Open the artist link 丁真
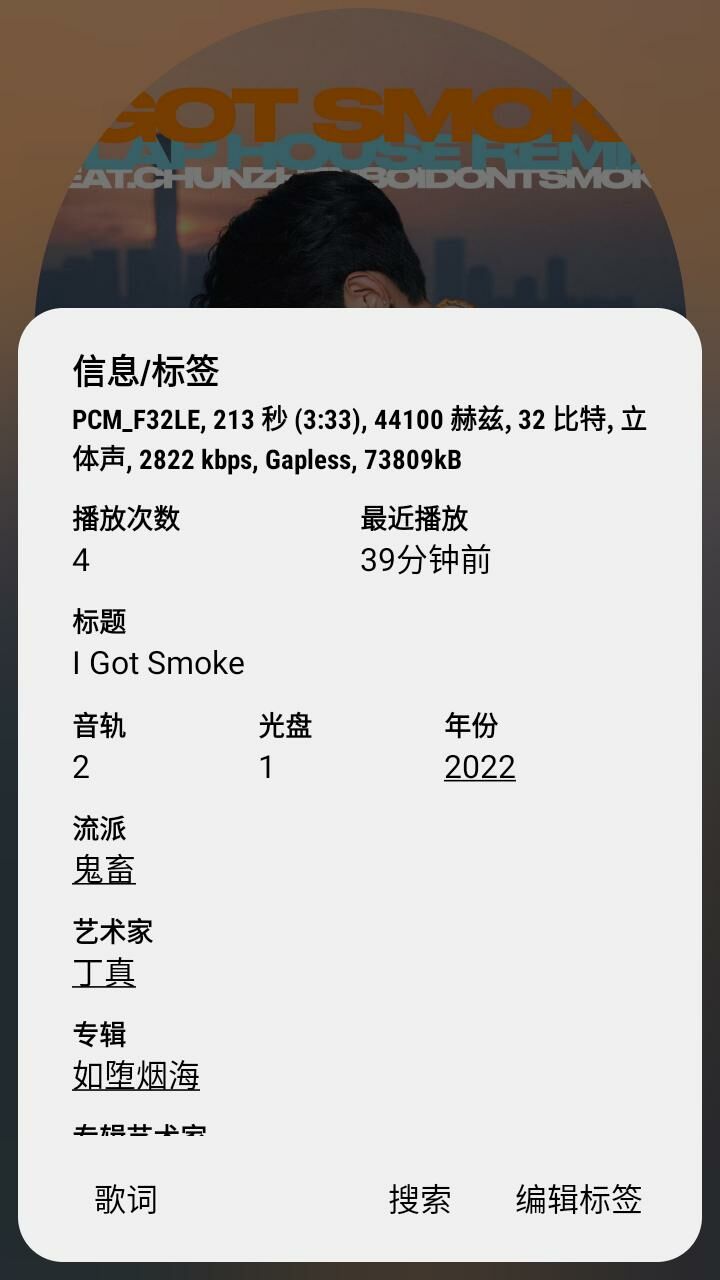Screen dimensions: 720x1280 pos(104,973)
